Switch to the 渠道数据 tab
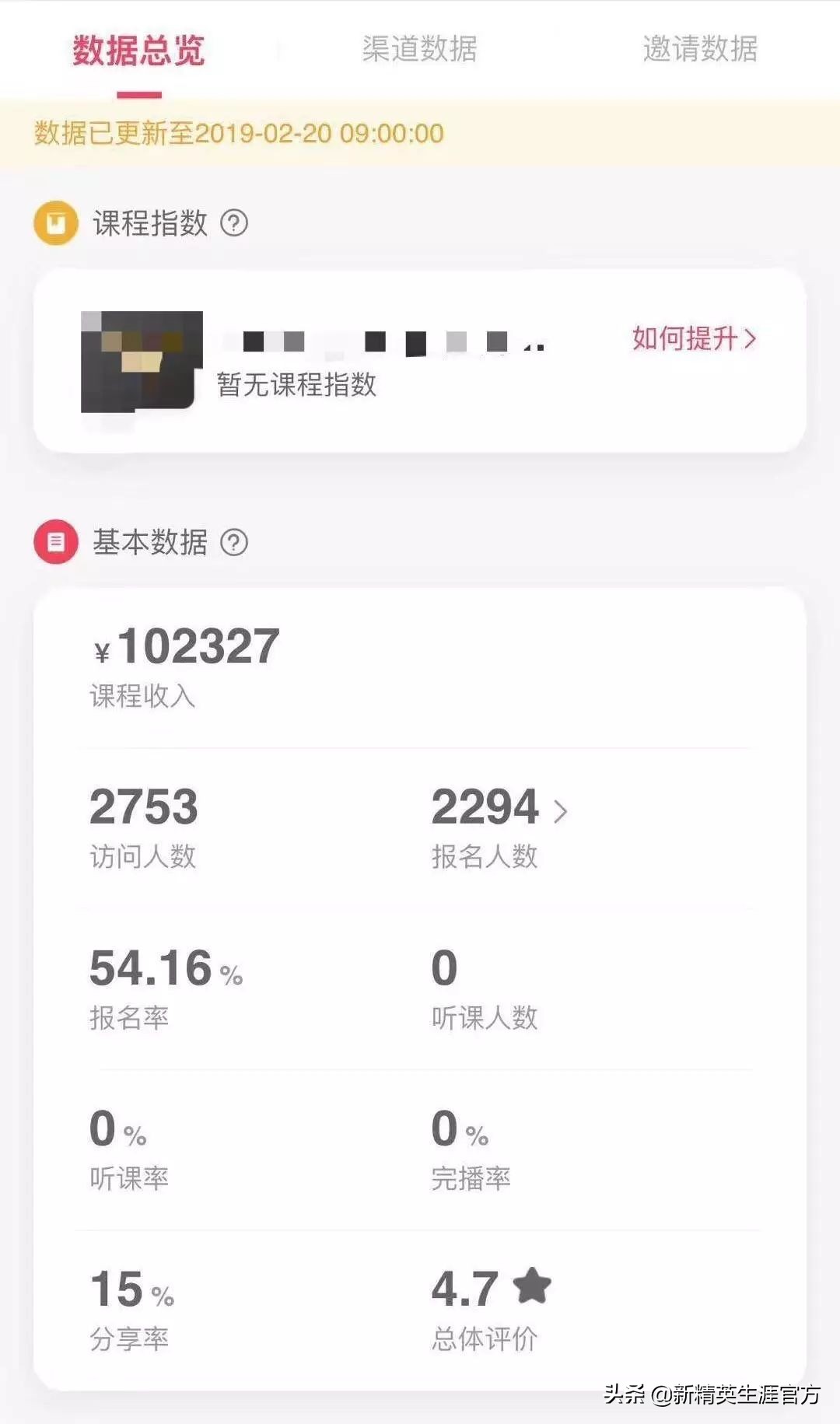This screenshot has width=840, height=1424. point(420,48)
